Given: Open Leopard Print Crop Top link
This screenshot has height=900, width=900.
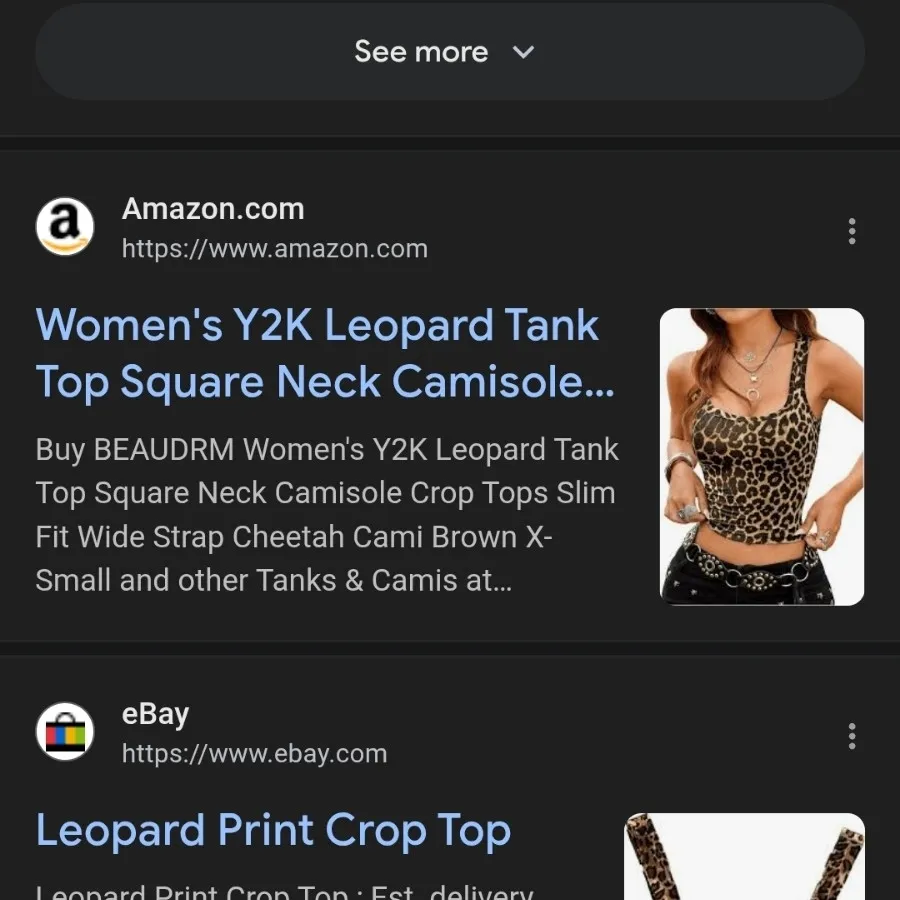Looking at the screenshot, I should pyautogui.click(x=273, y=831).
